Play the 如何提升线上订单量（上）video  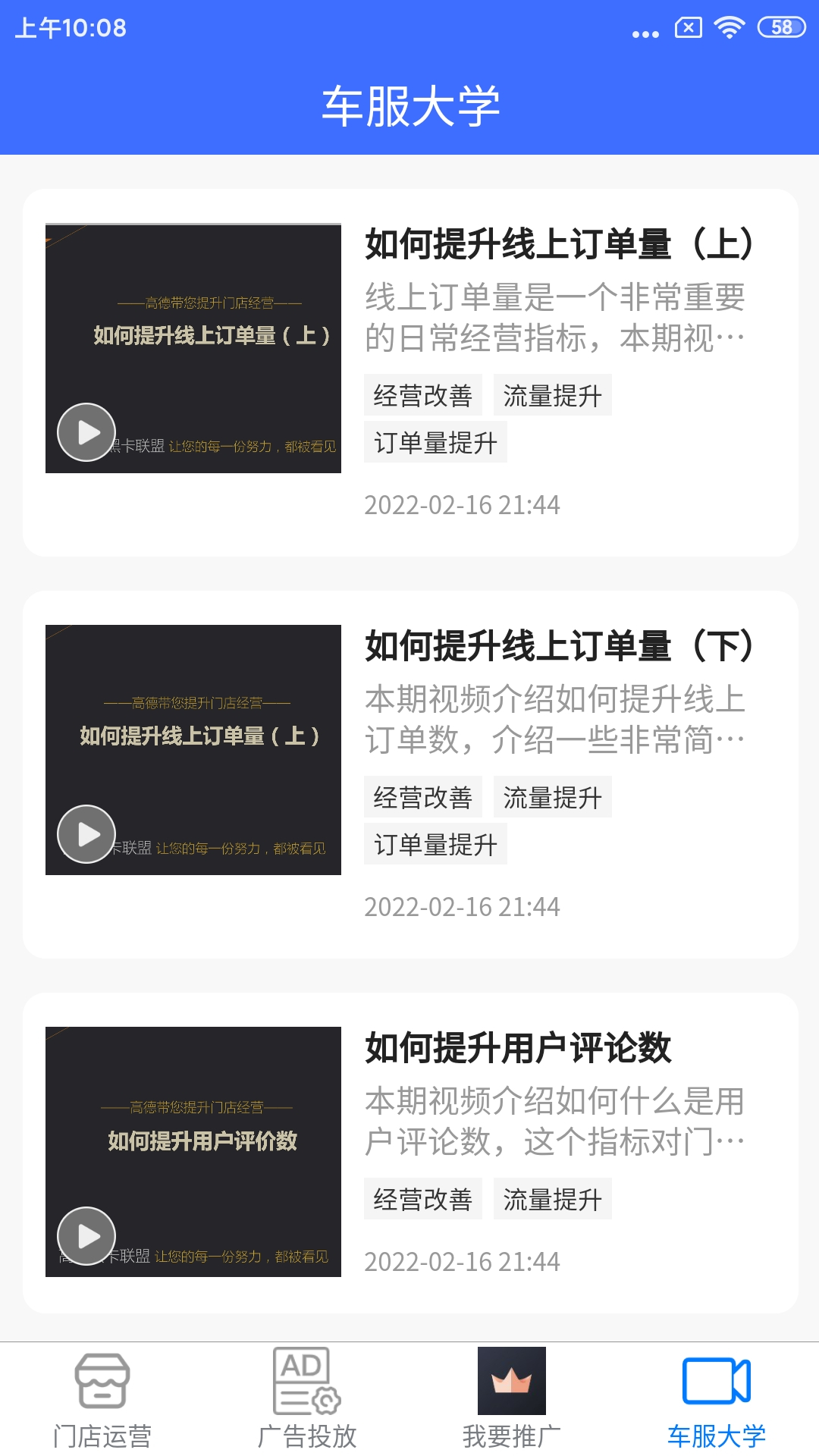tap(86, 432)
